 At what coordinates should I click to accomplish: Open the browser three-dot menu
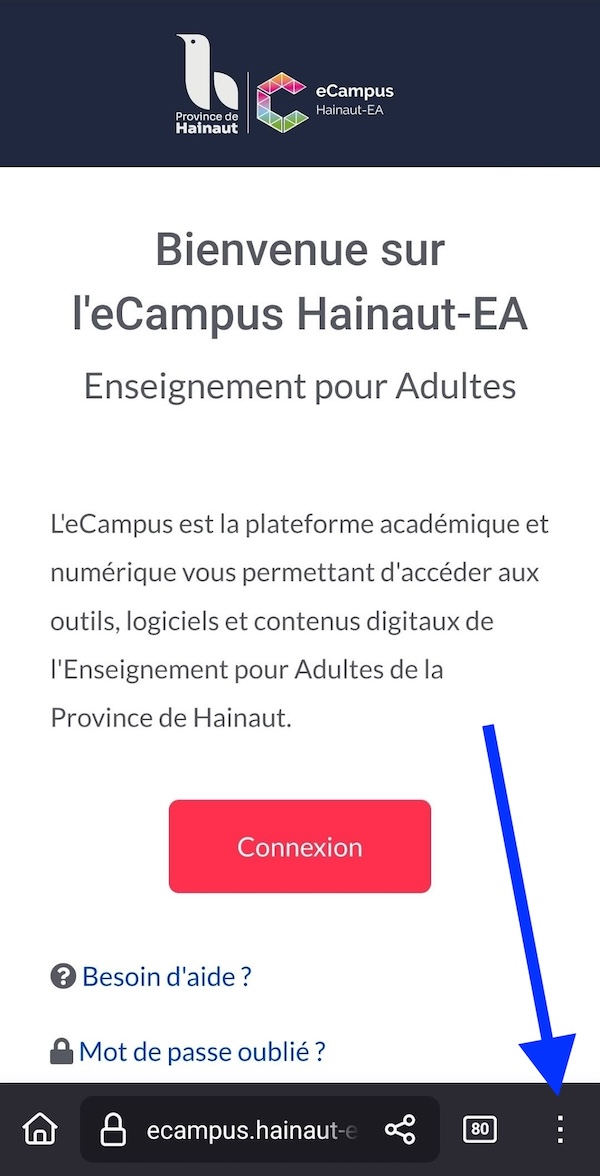(x=560, y=1129)
